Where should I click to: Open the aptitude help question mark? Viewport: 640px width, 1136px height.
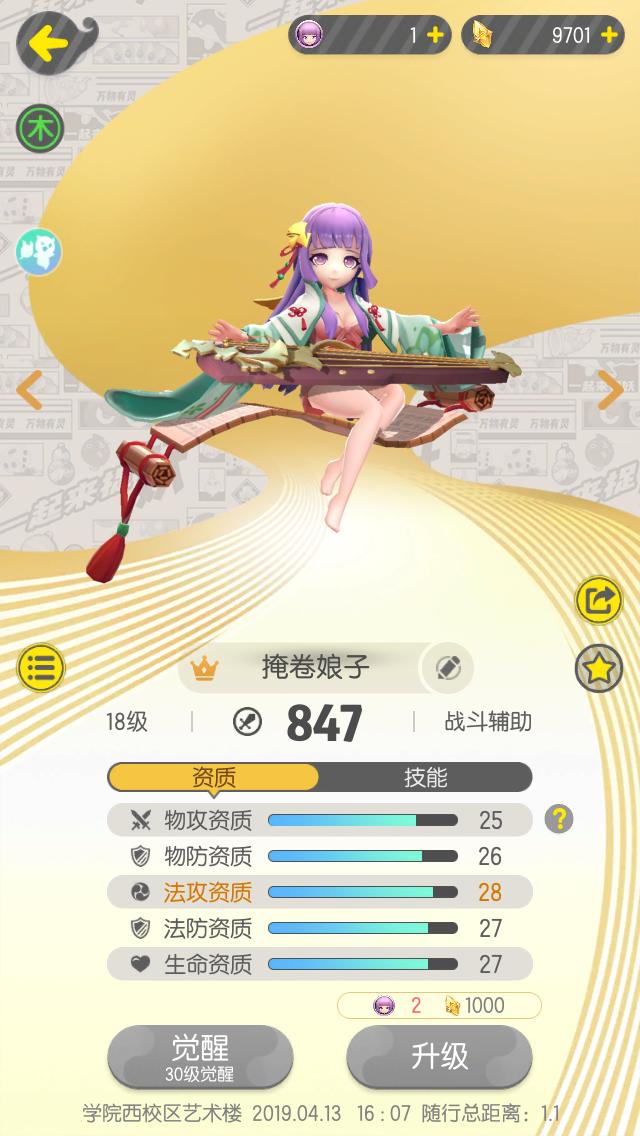[559, 820]
